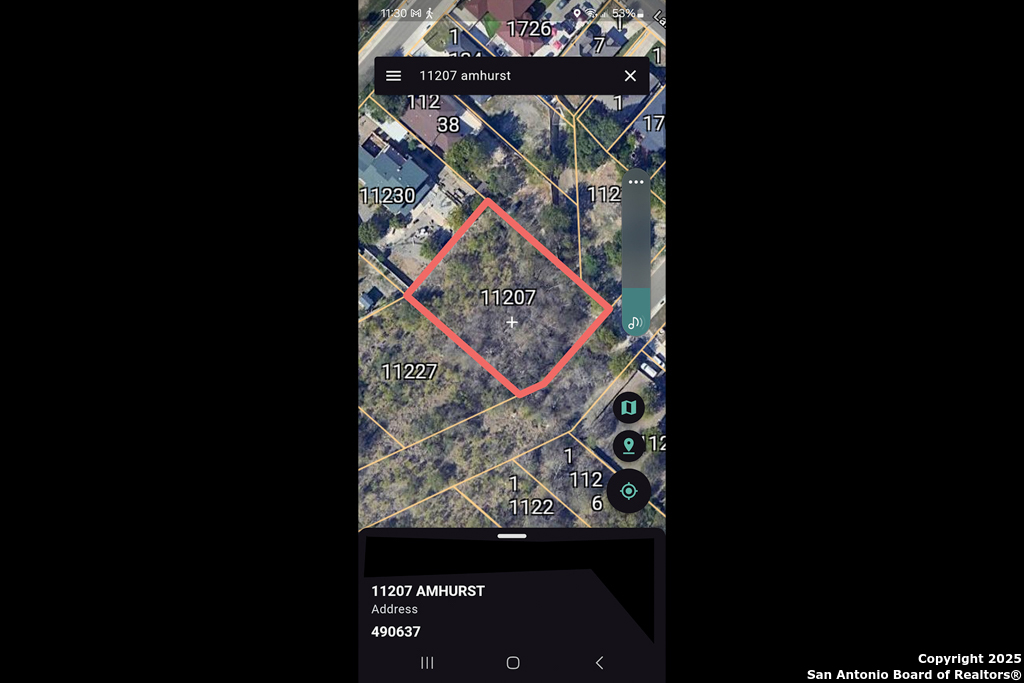Center map on my current location
The width and height of the screenshot is (1024, 683).
point(629,491)
